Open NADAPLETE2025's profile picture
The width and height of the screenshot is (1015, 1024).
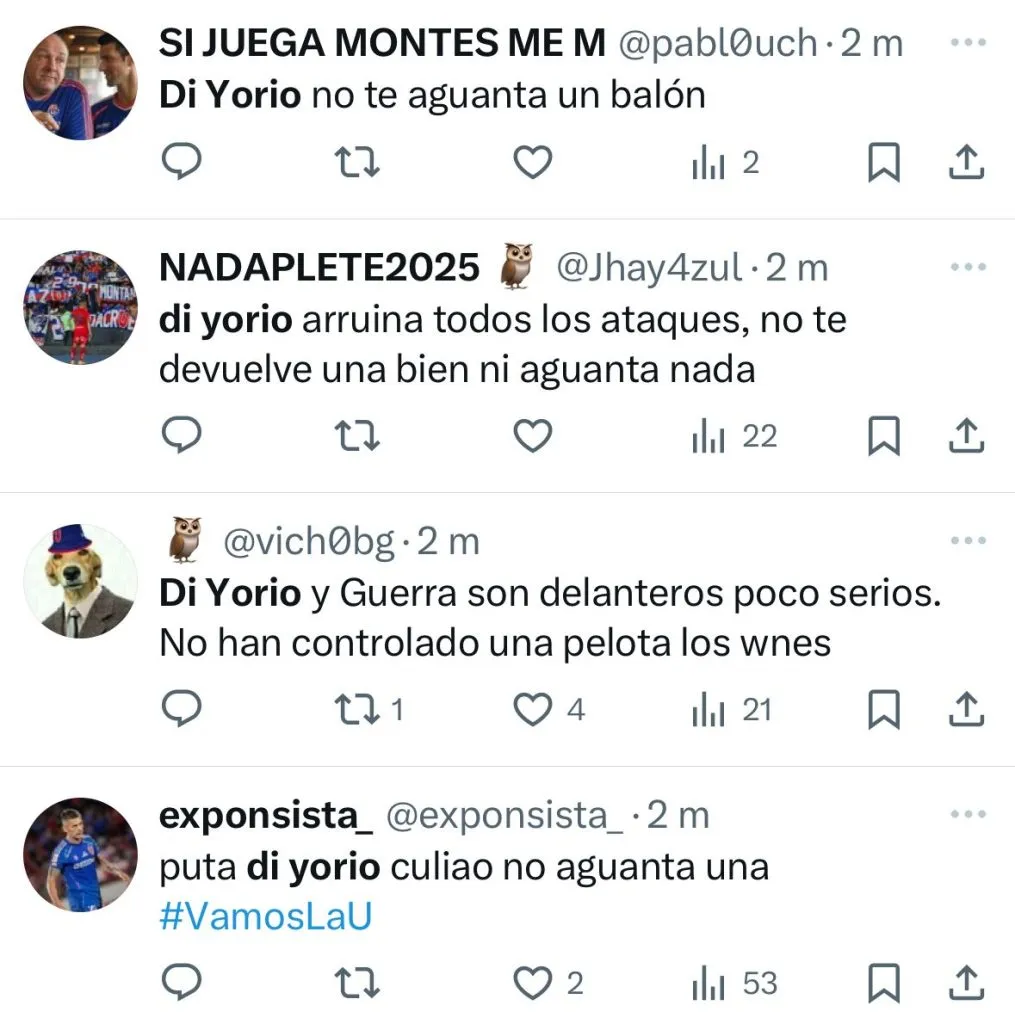pos(80,307)
